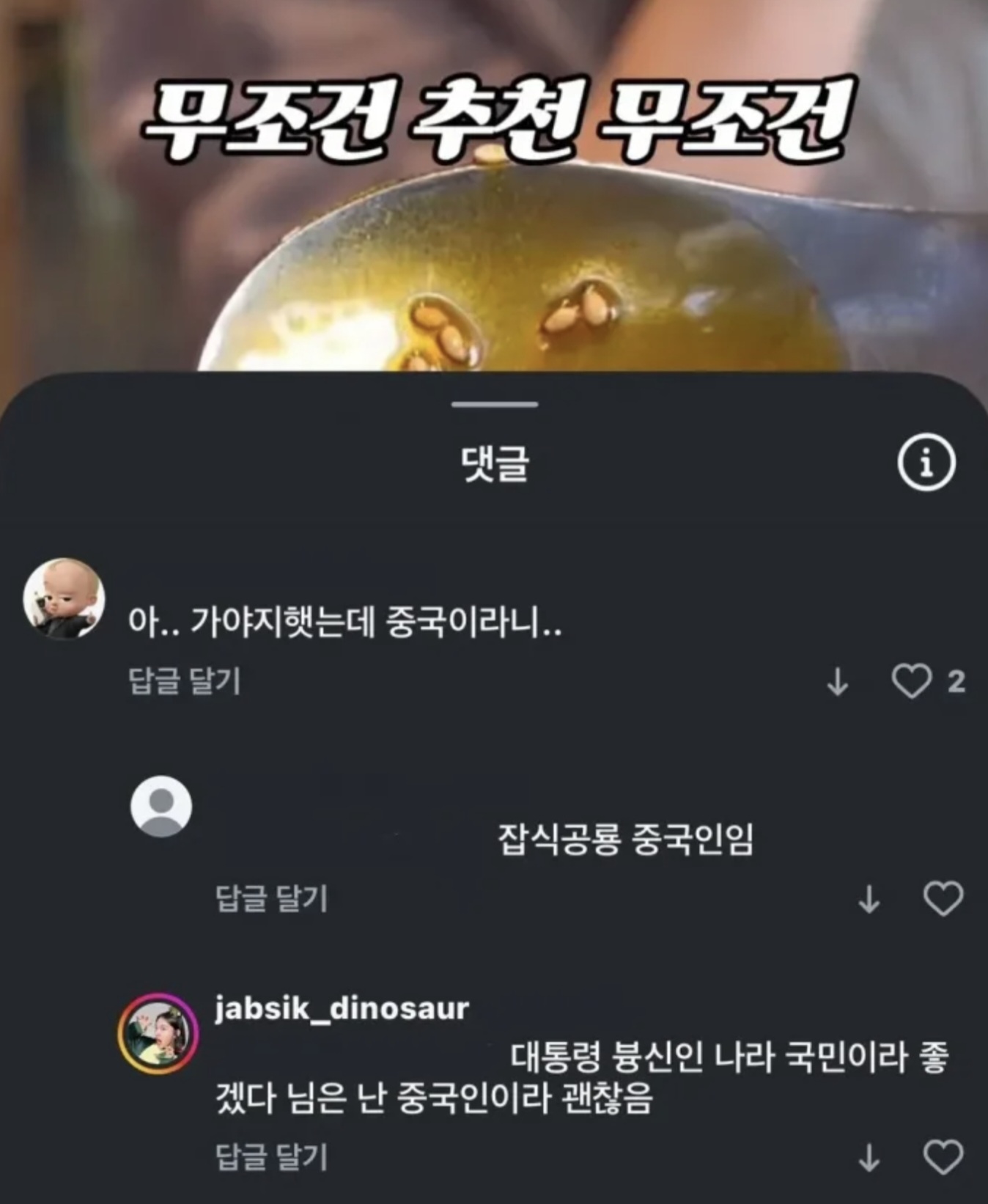Tap down arrow on '잡식공룡 중국인임' comment
988x1204 pixels.
[x=869, y=899]
